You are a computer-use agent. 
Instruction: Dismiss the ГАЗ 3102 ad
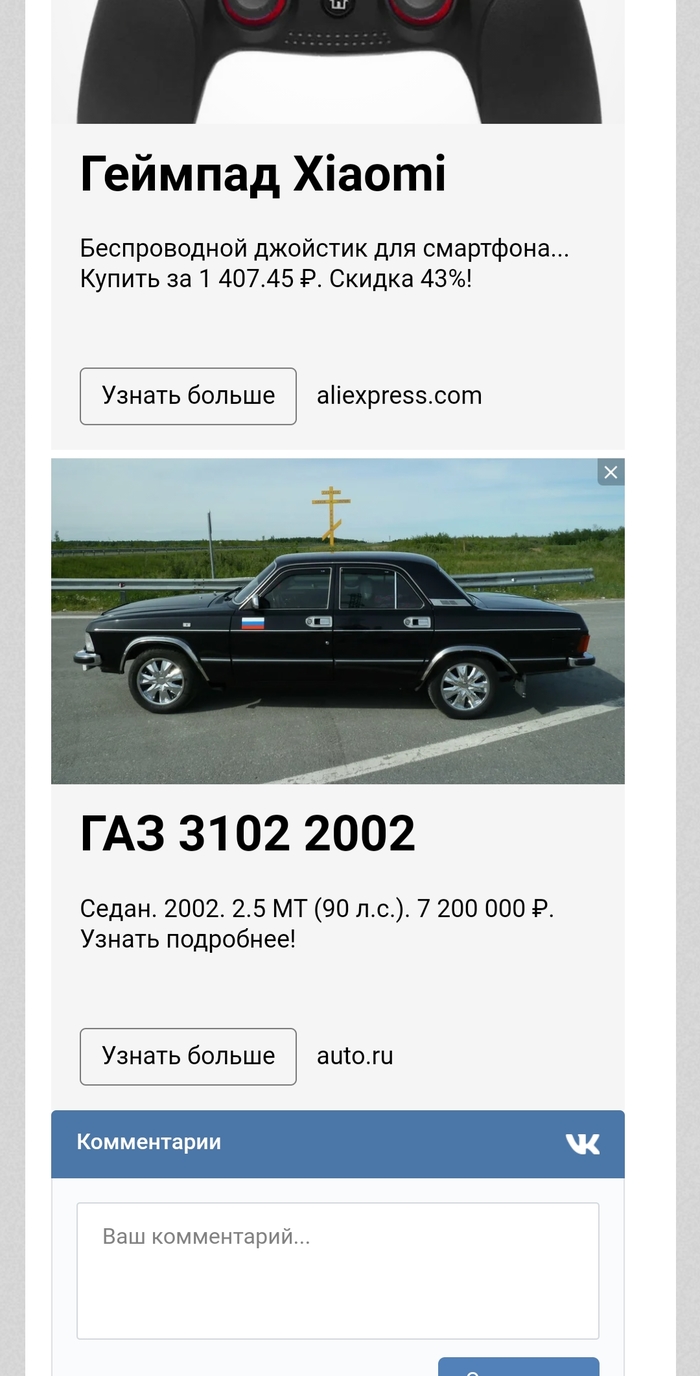[611, 472]
